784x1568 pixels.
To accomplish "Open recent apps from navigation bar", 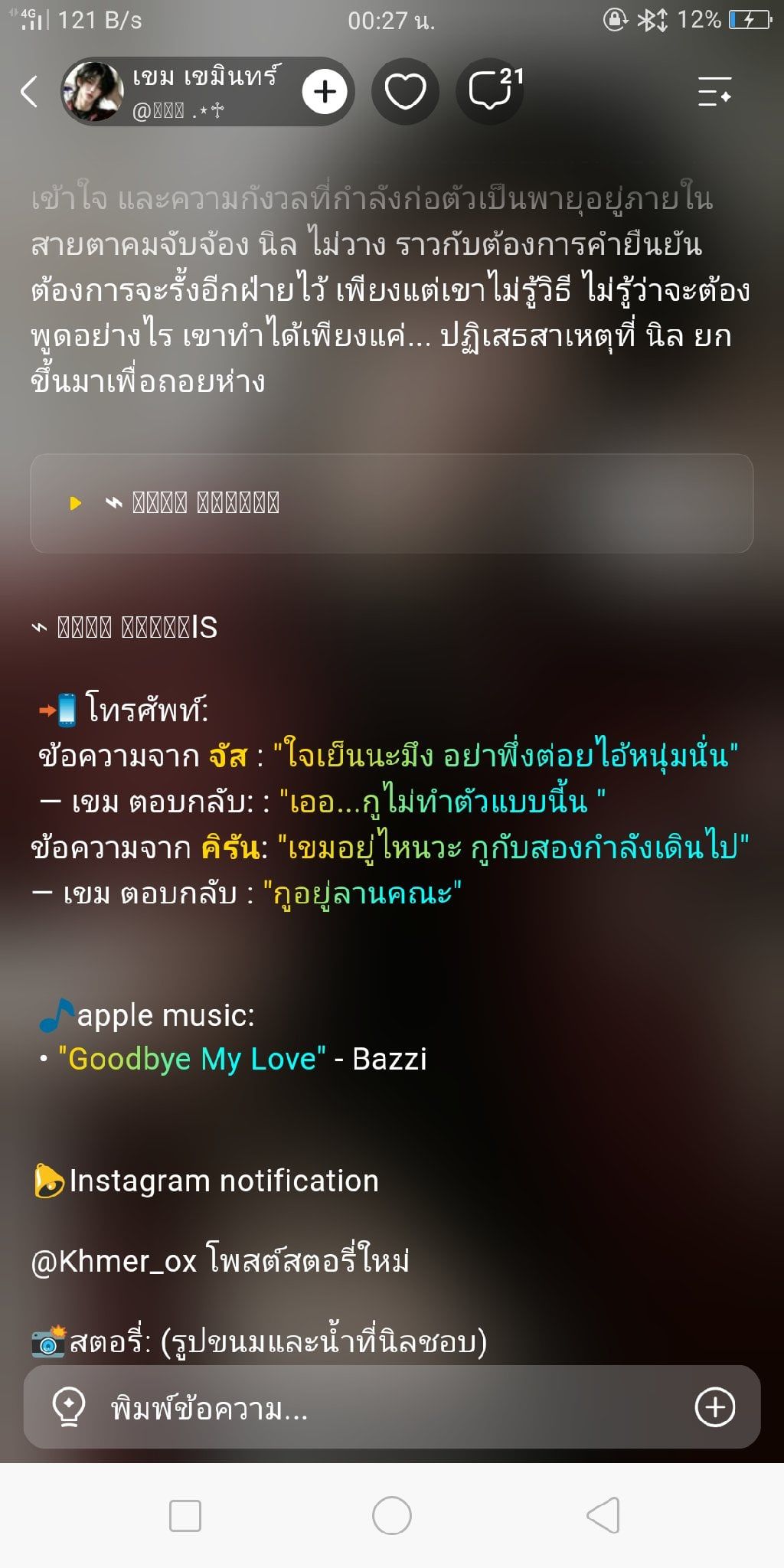I will tap(185, 1515).
